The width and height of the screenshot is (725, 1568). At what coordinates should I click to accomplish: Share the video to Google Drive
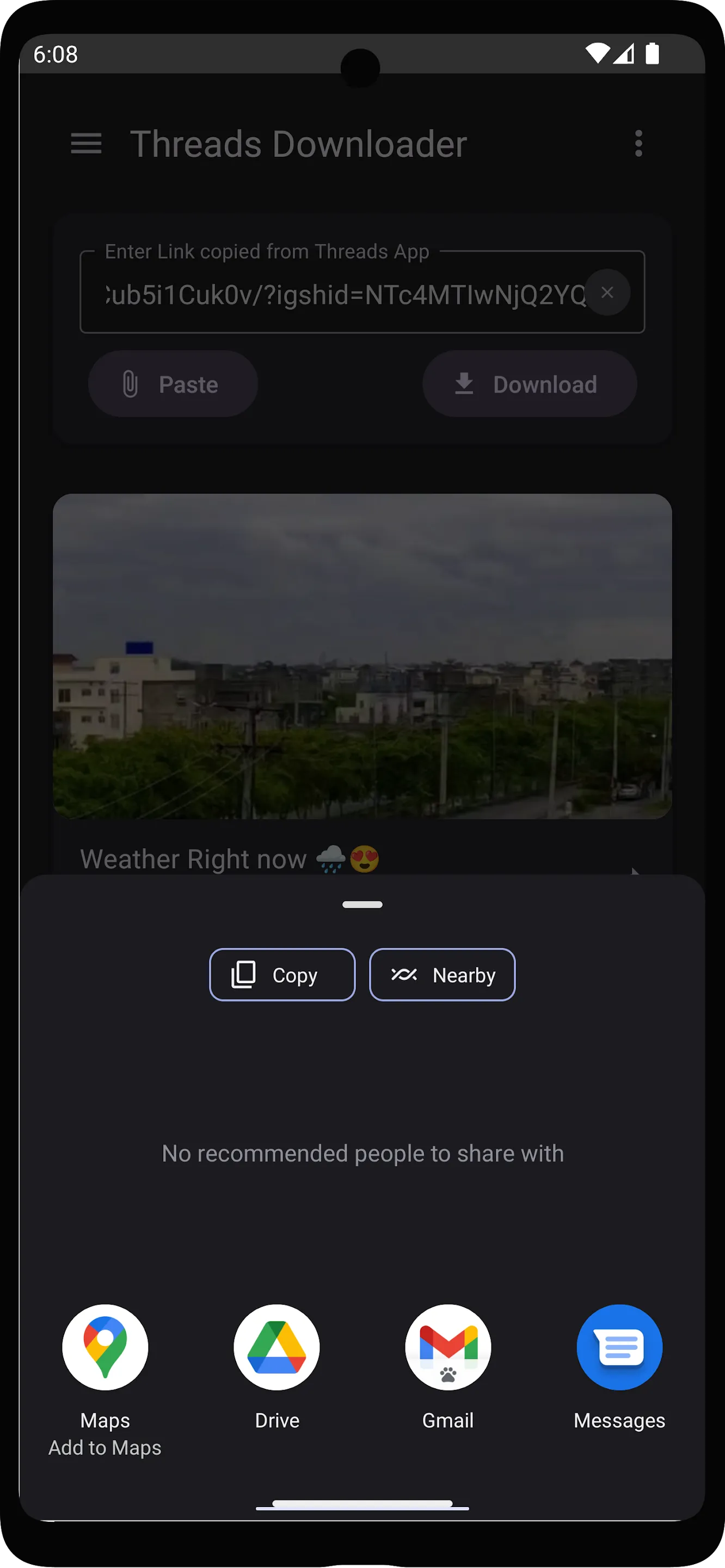coord(277,1347)
